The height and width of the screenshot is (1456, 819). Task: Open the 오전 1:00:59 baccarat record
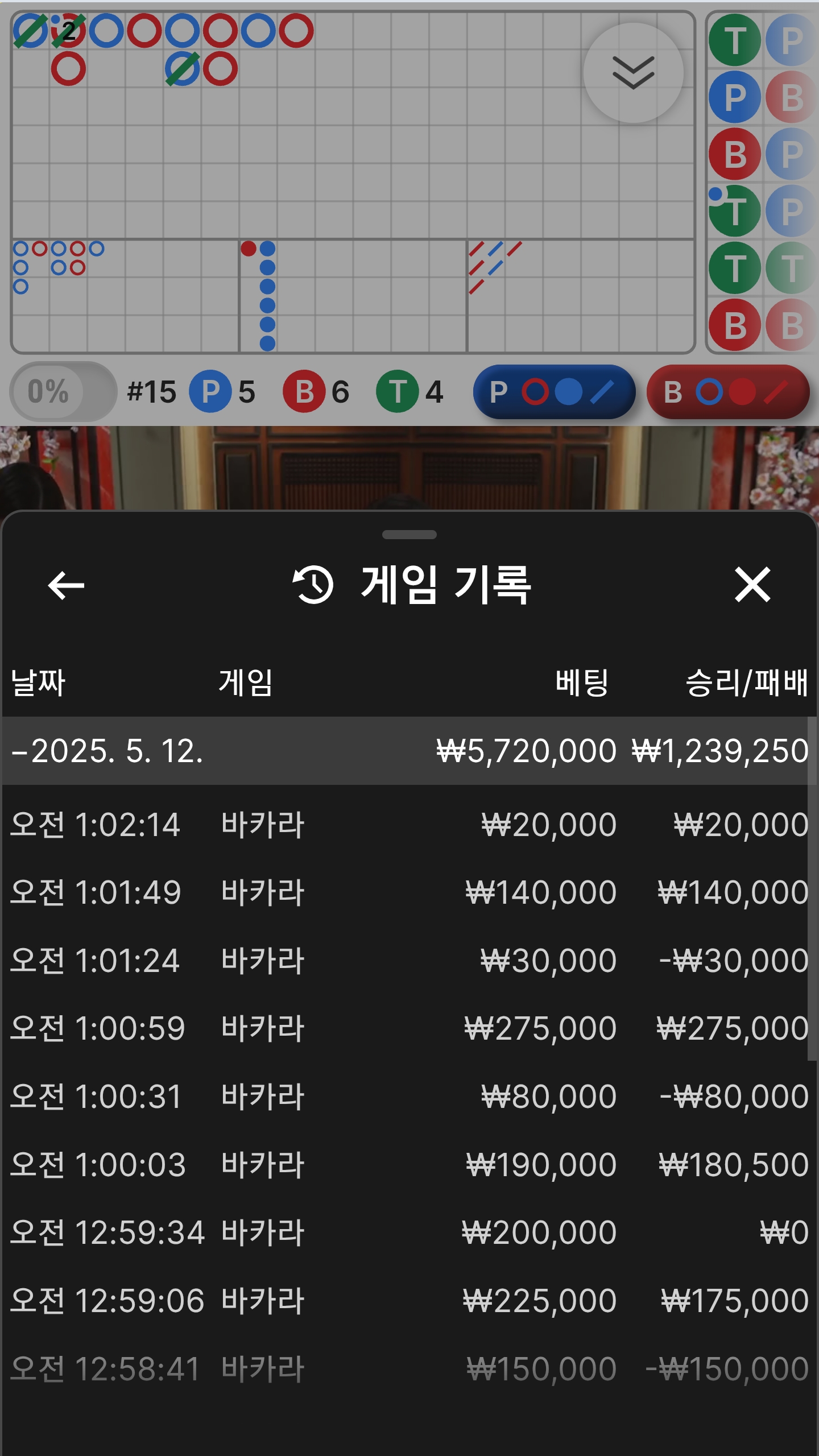[x=409, y=1028]
